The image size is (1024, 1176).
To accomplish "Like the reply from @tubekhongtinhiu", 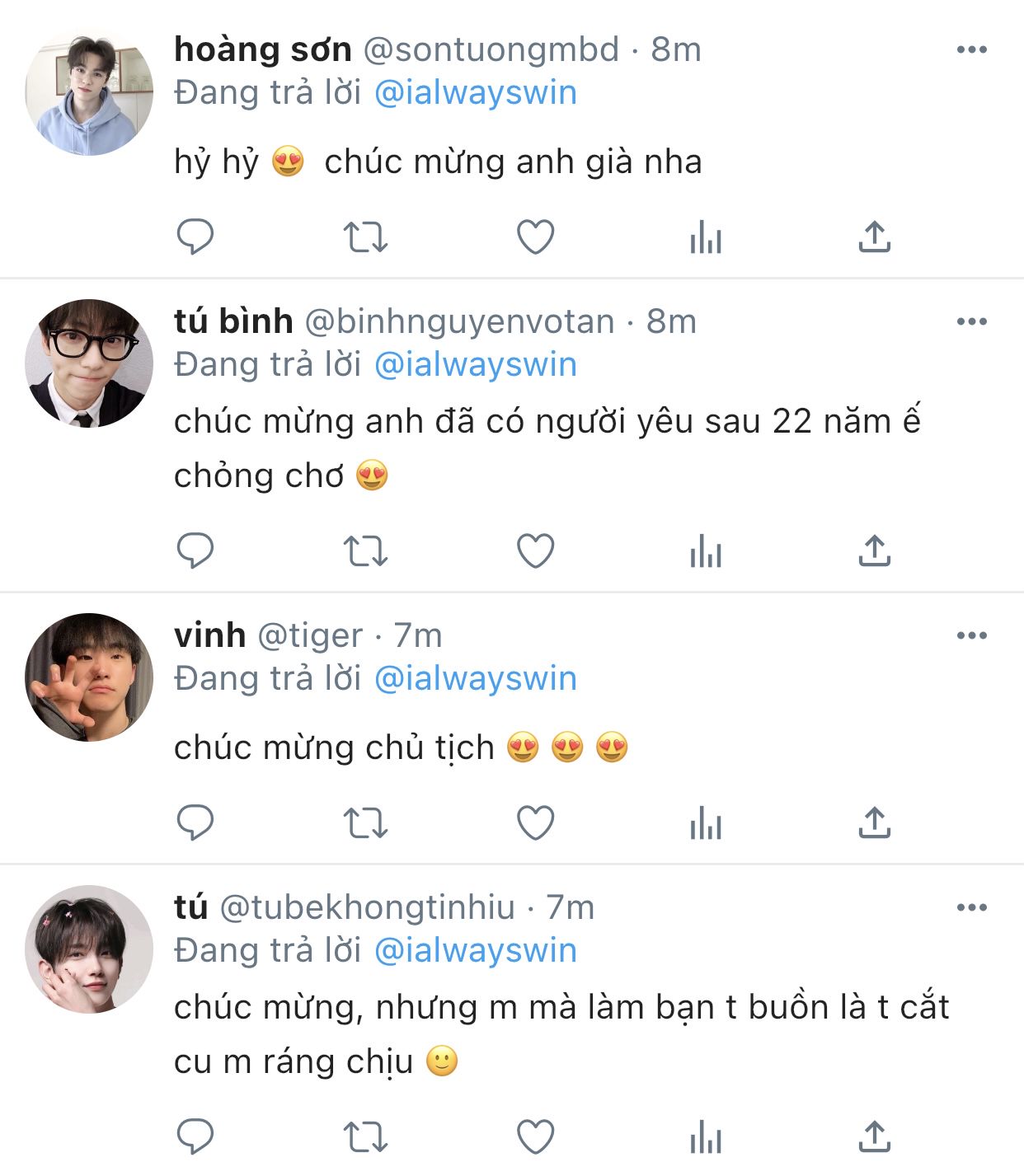I will point(535,1137).
